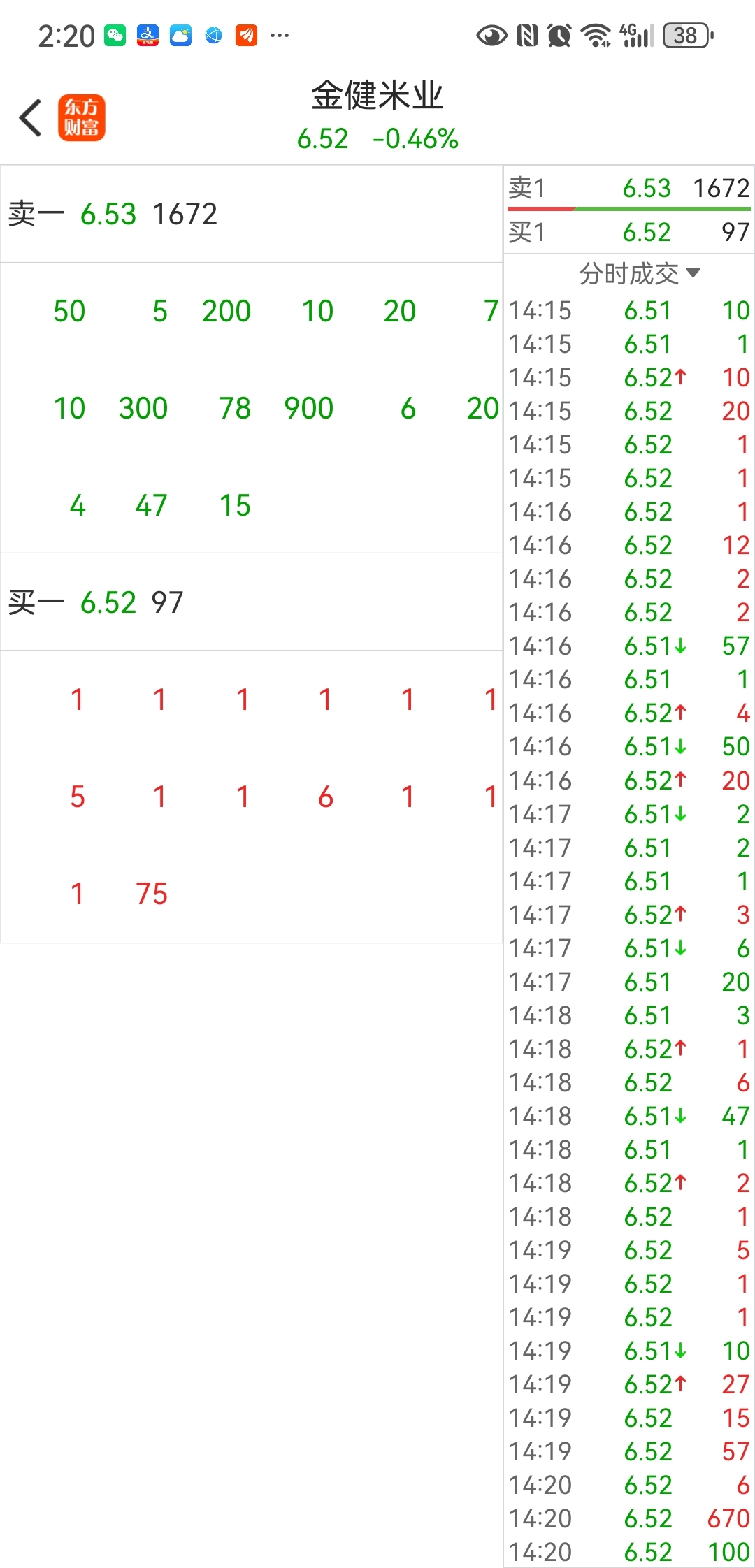The image size is (755, 1568).
Task: Go back using the top-left arrow
Action: [x=30, y=117]
